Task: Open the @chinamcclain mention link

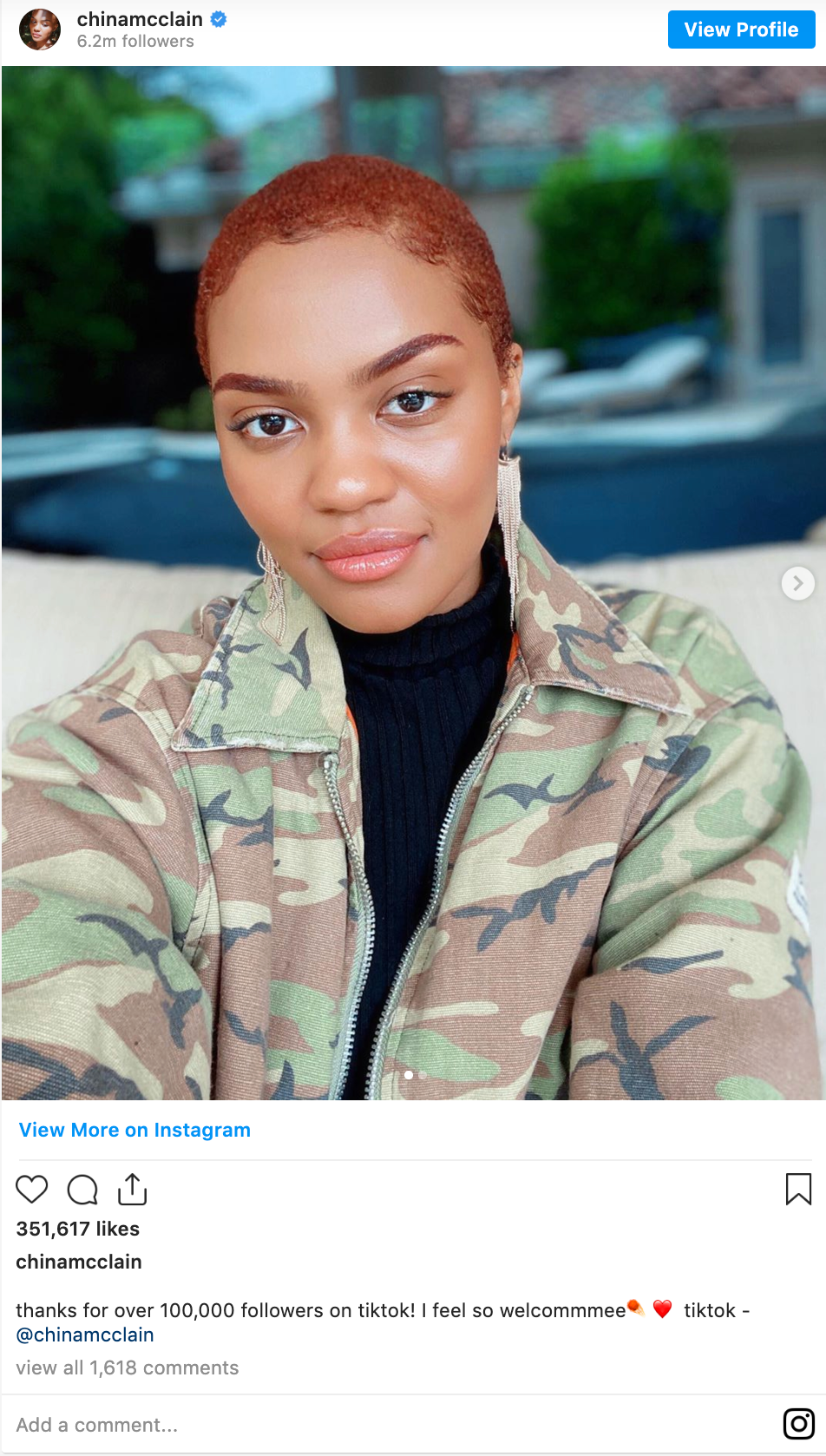Action: [85, 1335]
